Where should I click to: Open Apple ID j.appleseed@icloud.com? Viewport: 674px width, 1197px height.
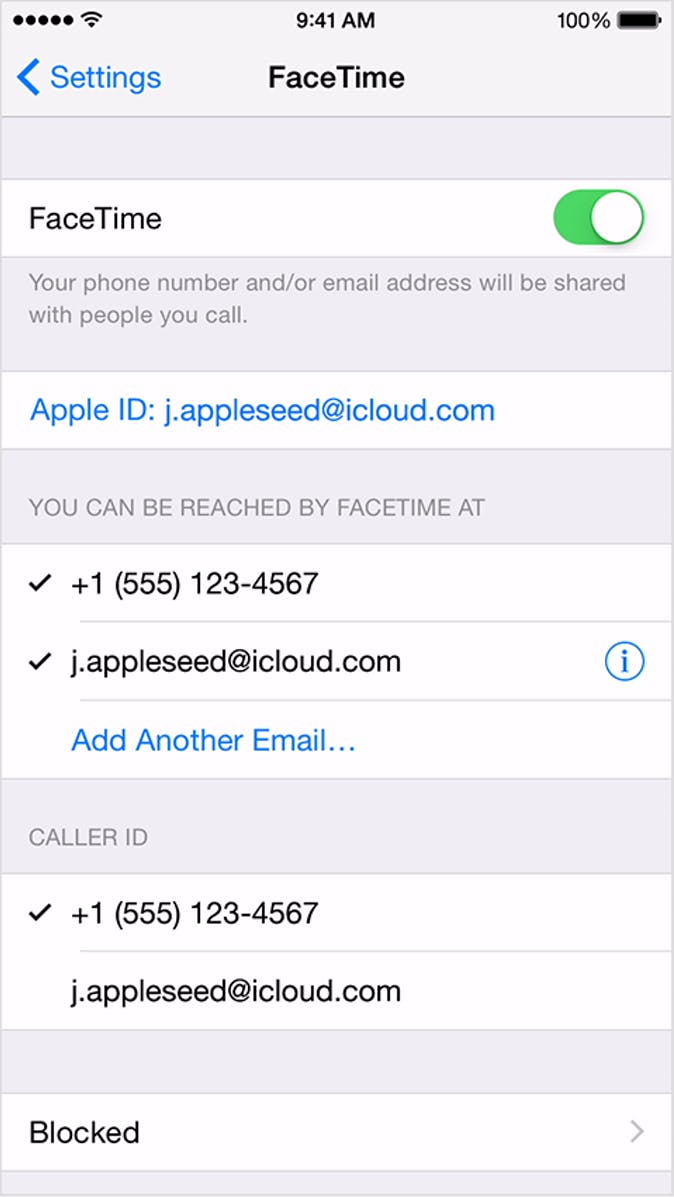click(263, 410)
